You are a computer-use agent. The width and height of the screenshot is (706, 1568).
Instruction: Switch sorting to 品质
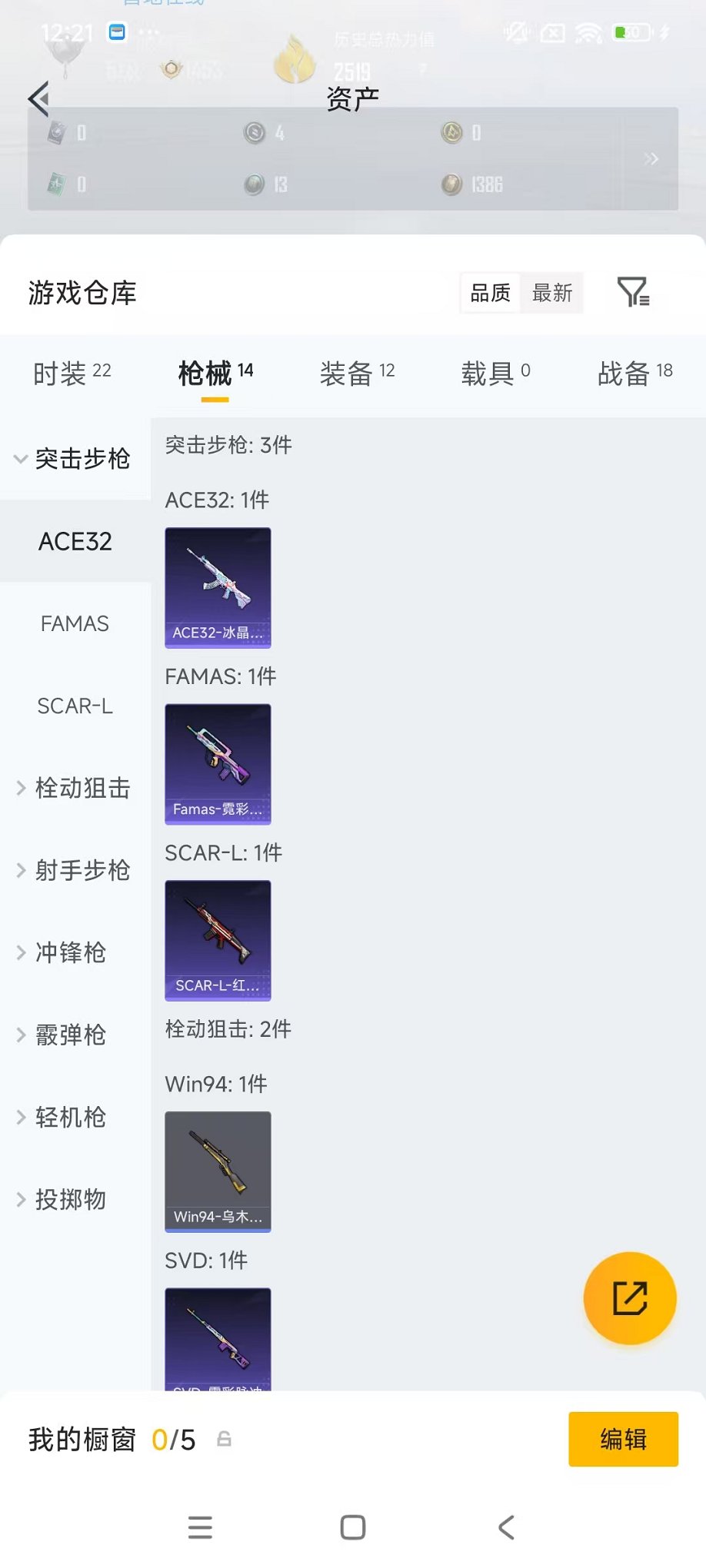490,293
